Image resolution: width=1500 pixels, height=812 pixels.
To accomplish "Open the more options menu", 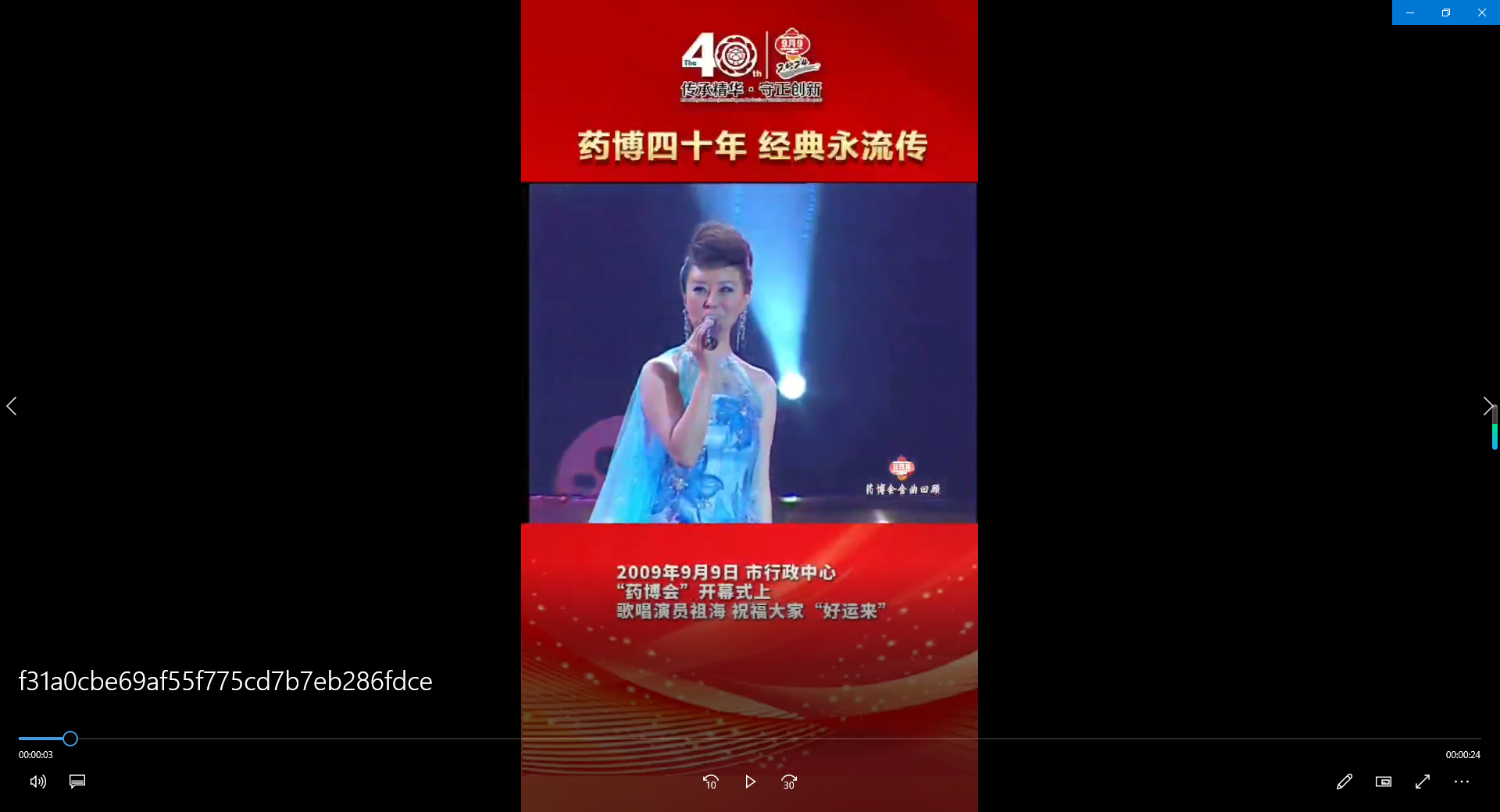I will [x=1462, y=782].
